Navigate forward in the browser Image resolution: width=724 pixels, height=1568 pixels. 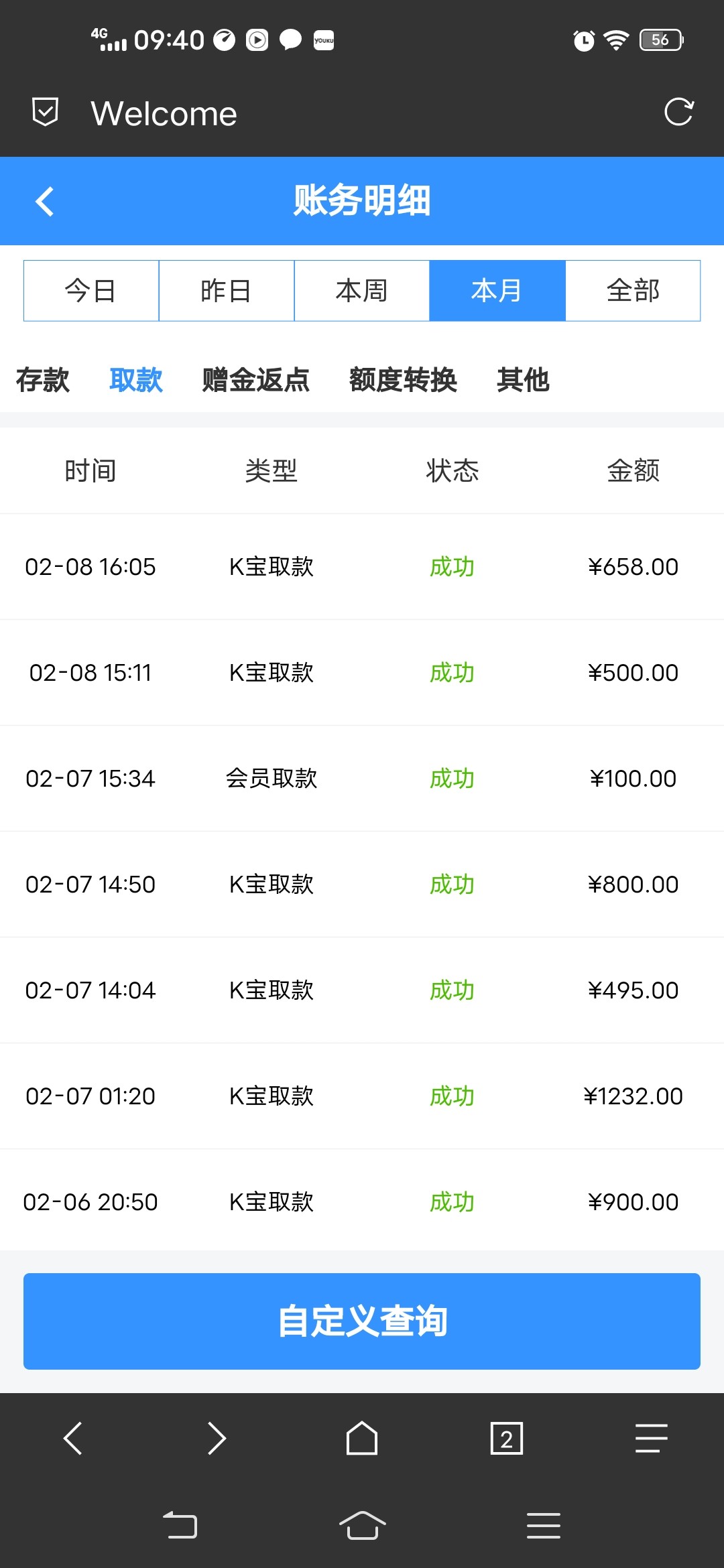pyautogui.click(x=217, y=1438)
